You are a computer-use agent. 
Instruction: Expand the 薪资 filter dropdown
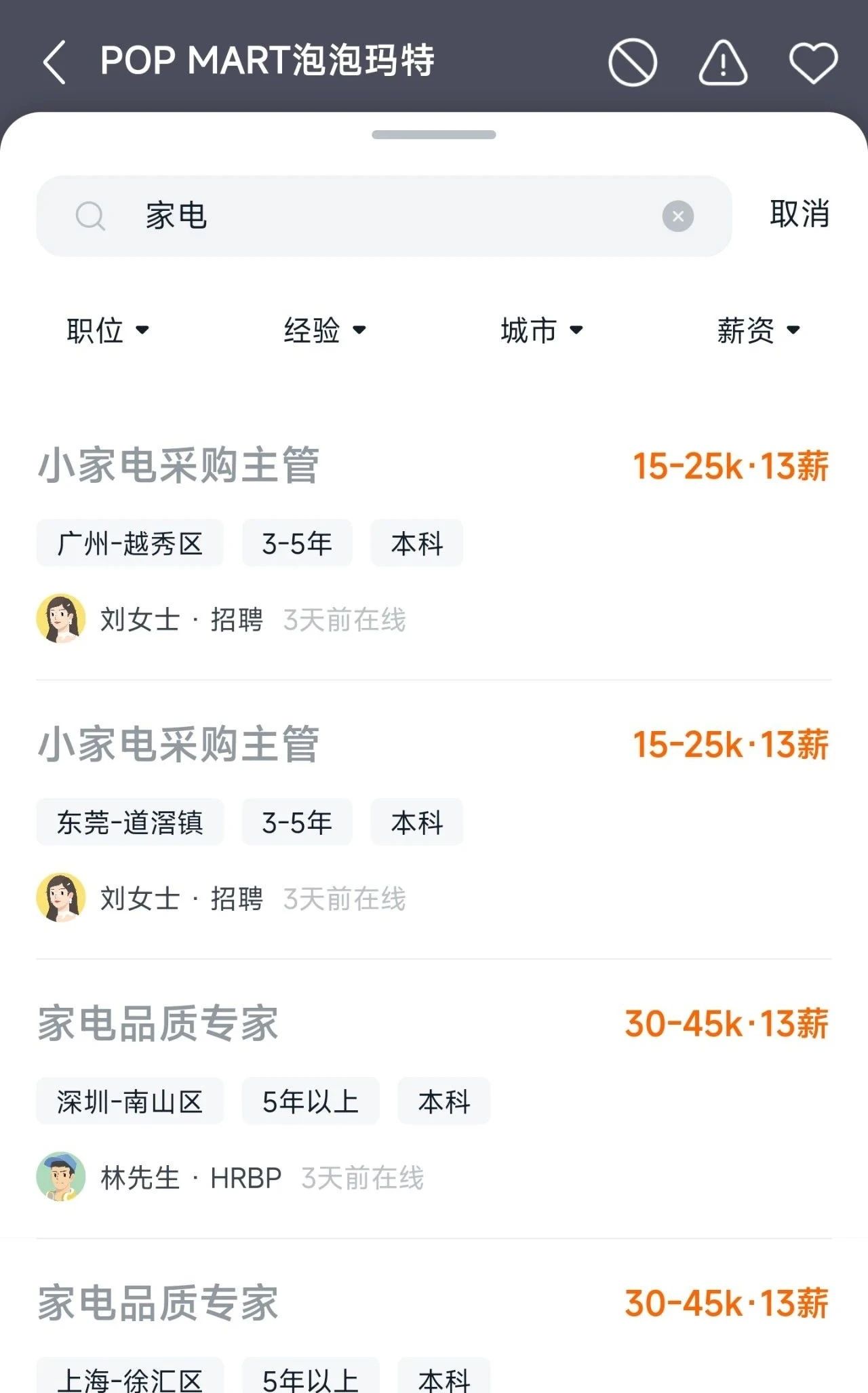[758, 330]
